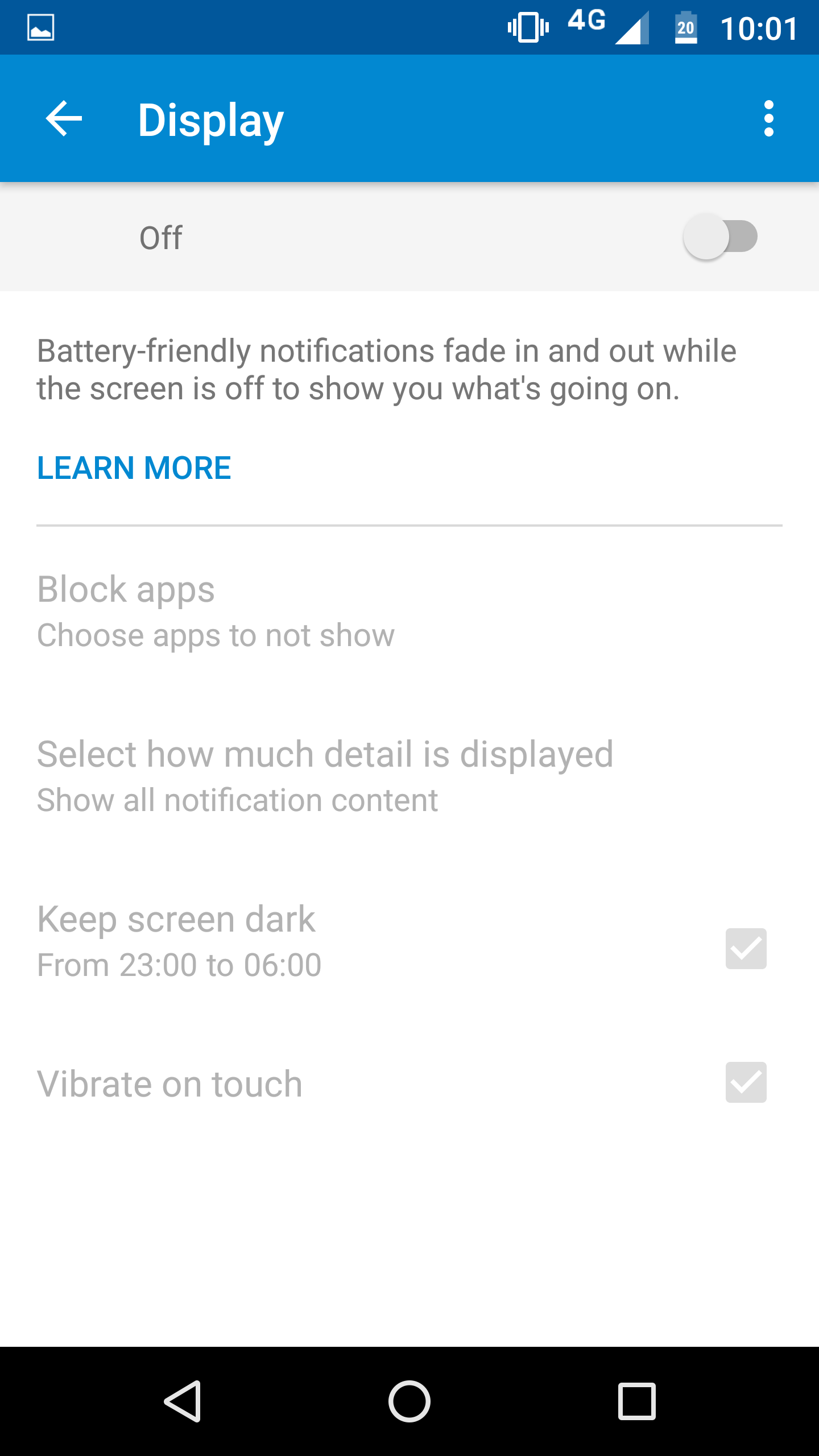Toggle Vibrate on touch checkbox
Viewport: 819px width, 1456px height.
[746, 1082]
